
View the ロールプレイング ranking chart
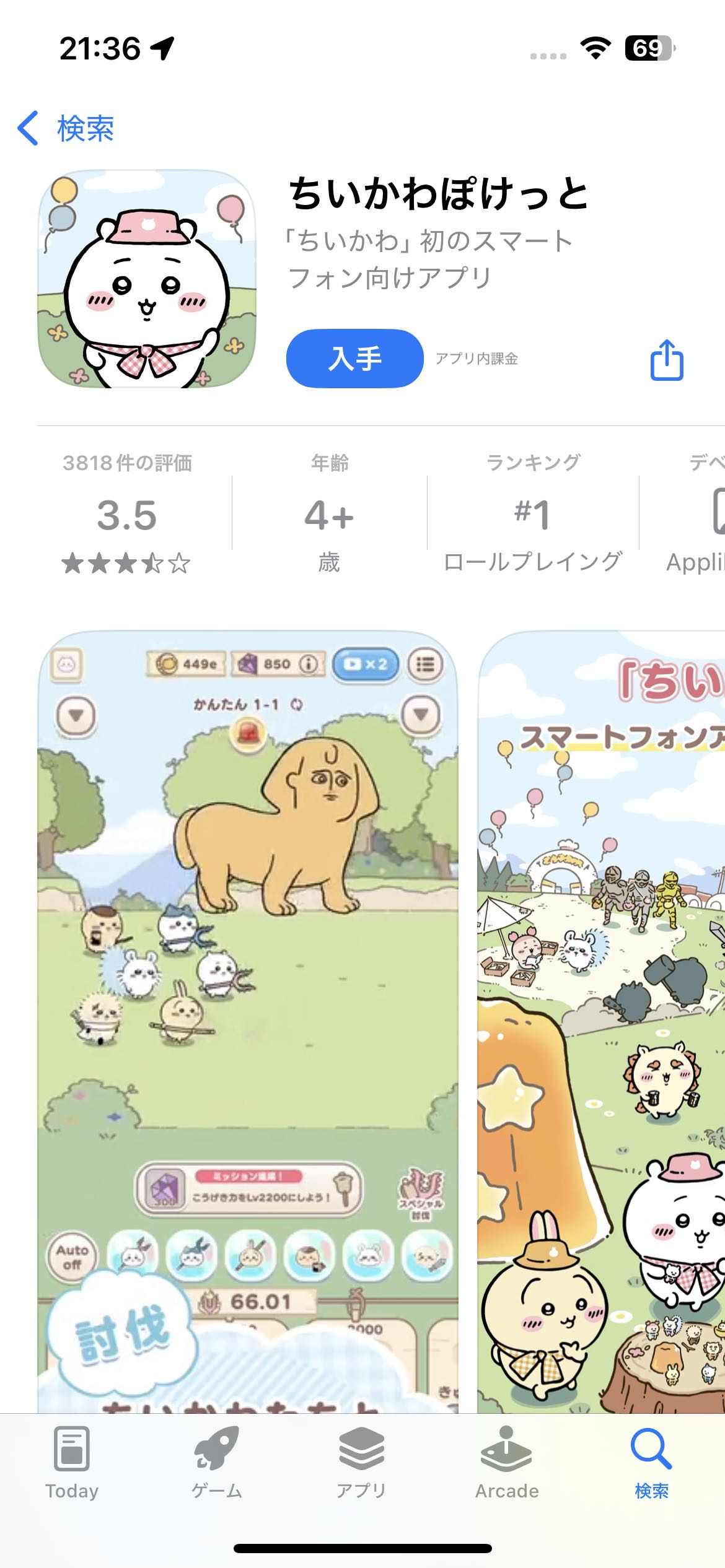533,513
